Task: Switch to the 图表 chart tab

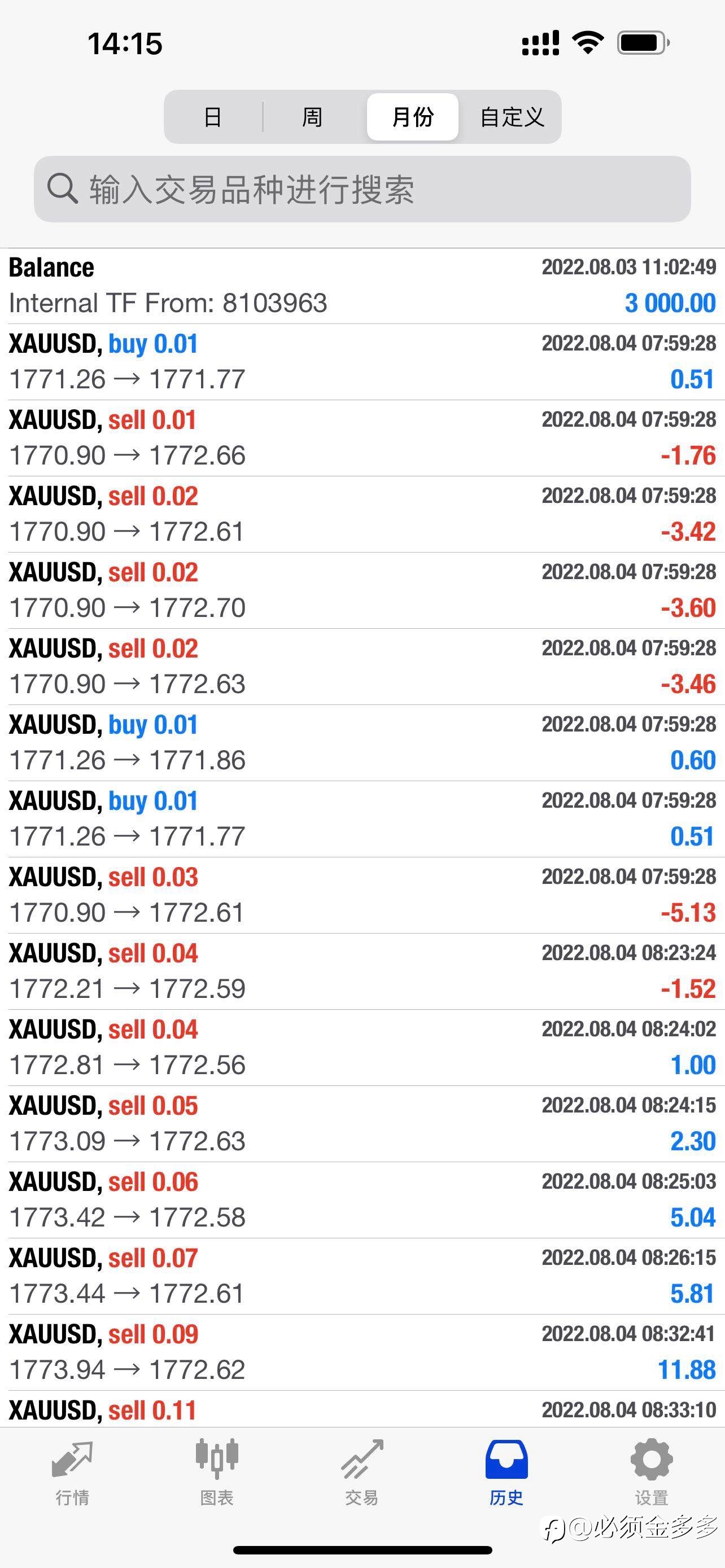Action: click(x=217, y=1473)
